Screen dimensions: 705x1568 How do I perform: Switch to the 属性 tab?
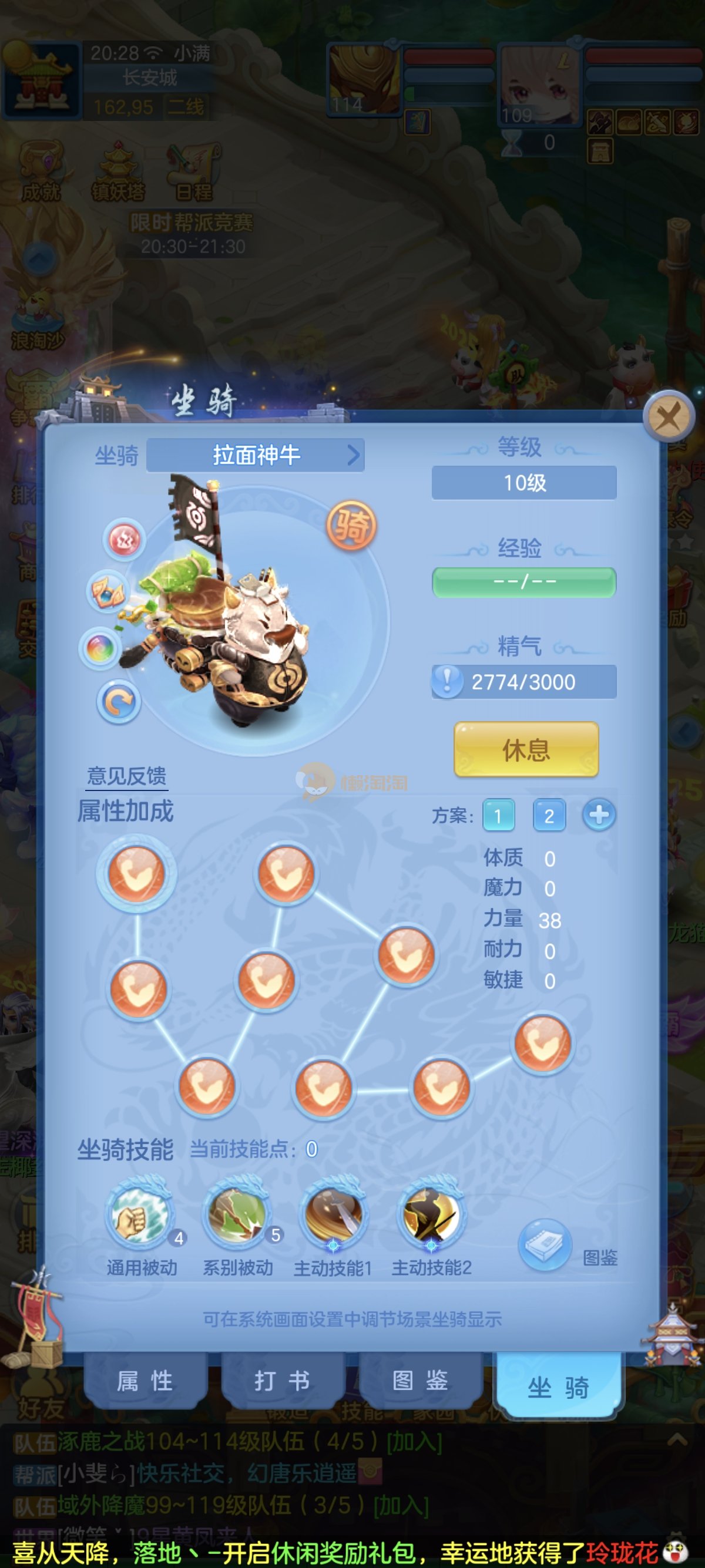click(x=145, y=1381)
